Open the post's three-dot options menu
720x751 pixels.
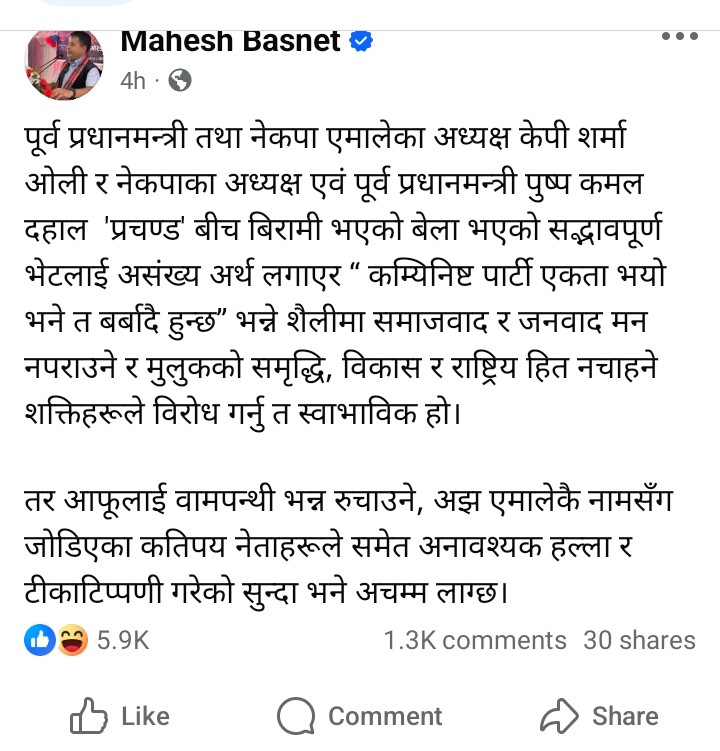coord(680,37)
